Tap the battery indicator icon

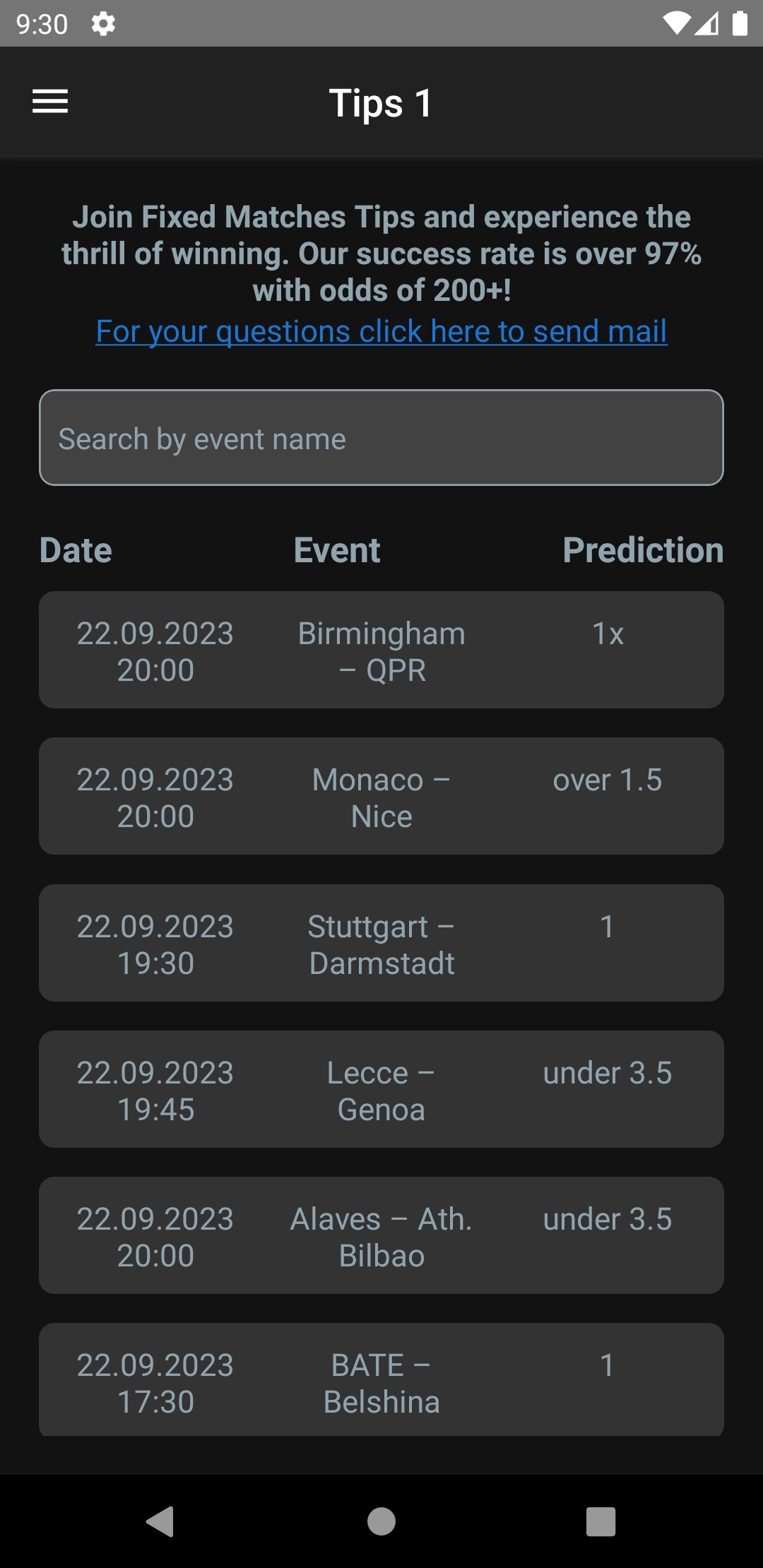coord(740,23)
